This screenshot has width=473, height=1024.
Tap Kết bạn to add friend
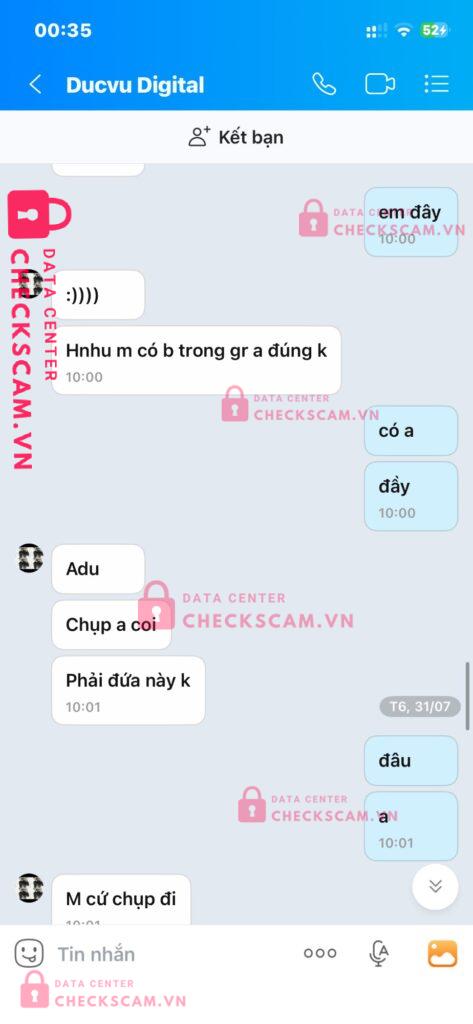coord(236,137)
